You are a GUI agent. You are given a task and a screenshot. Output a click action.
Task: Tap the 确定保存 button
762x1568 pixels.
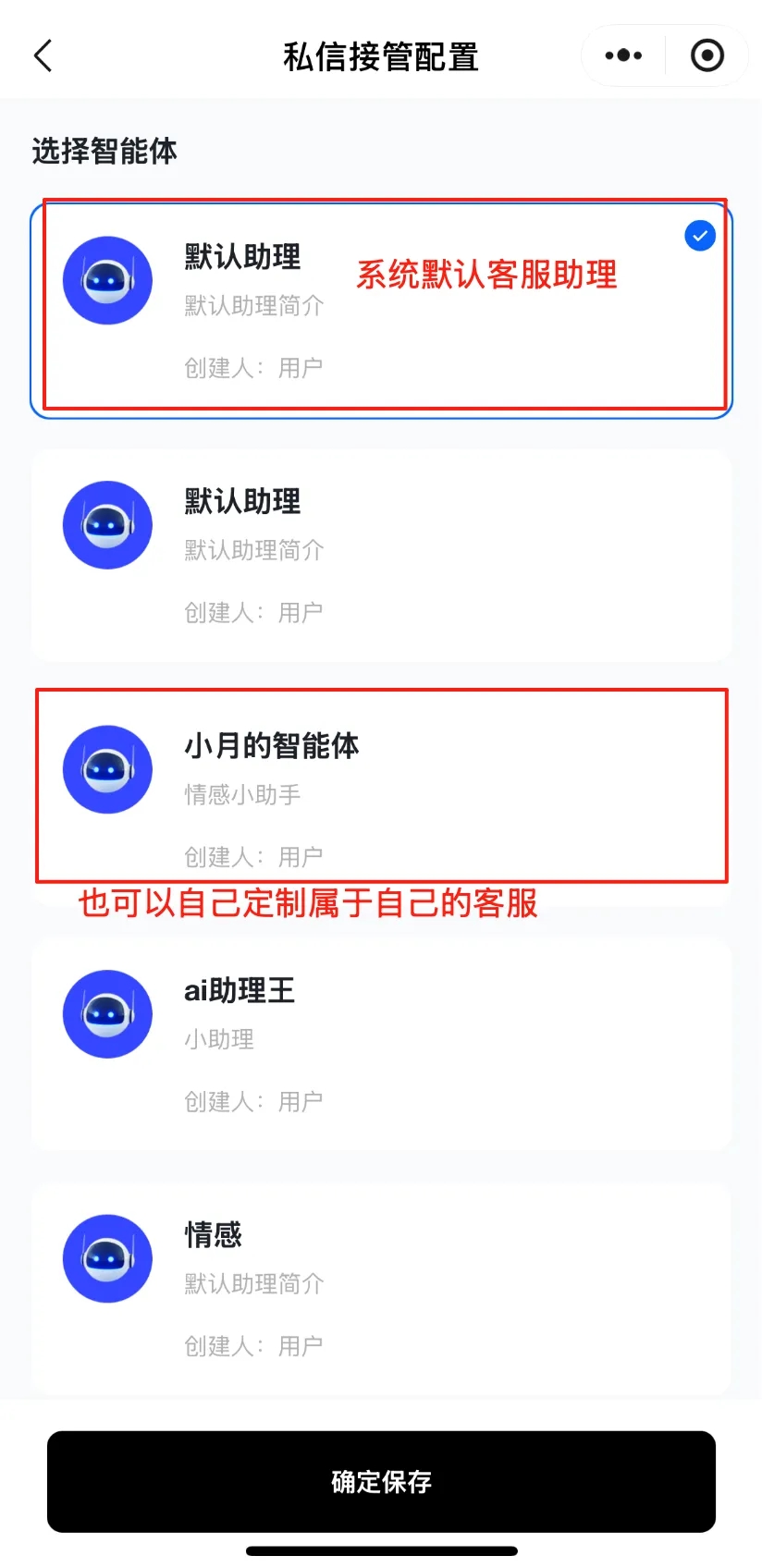click(381, 1481)
